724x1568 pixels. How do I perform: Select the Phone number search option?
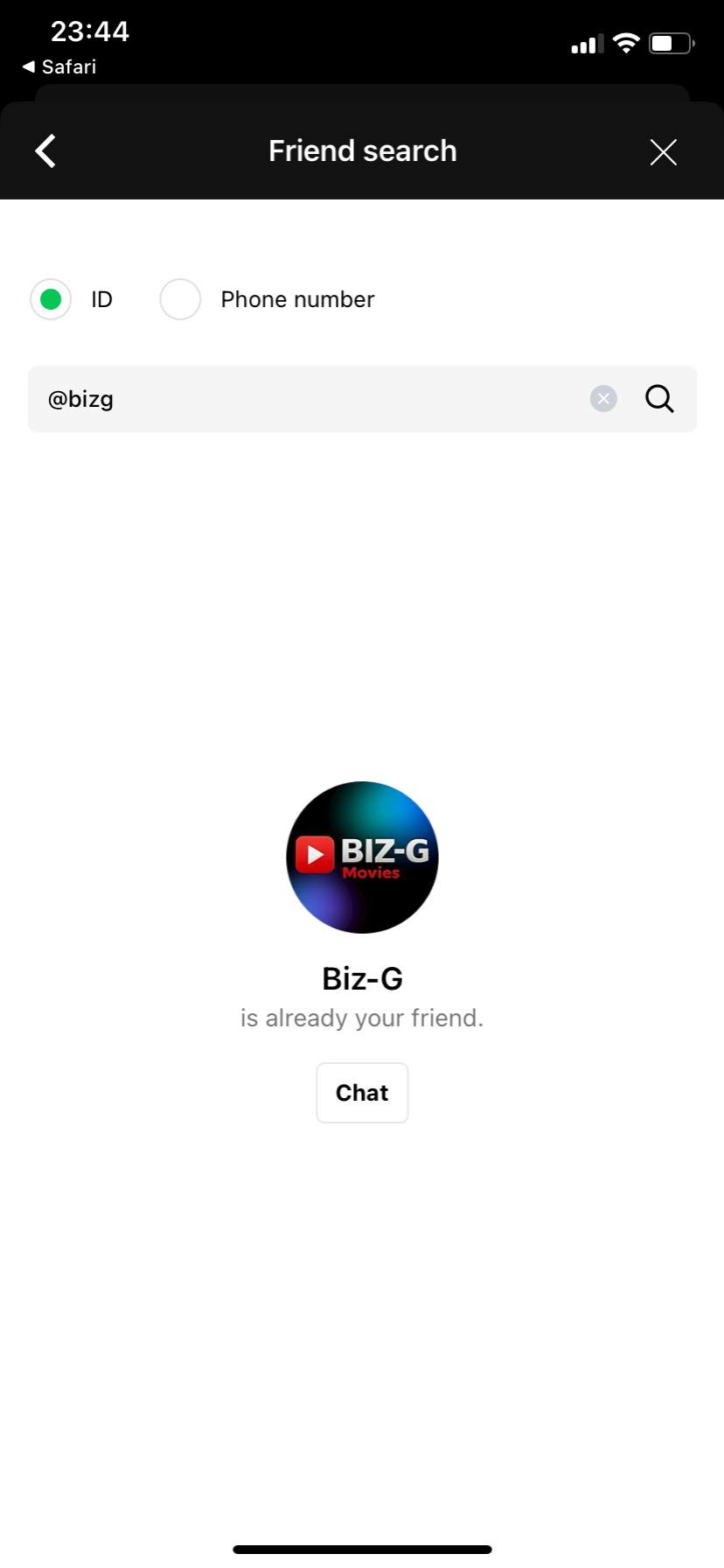(181, 299)
